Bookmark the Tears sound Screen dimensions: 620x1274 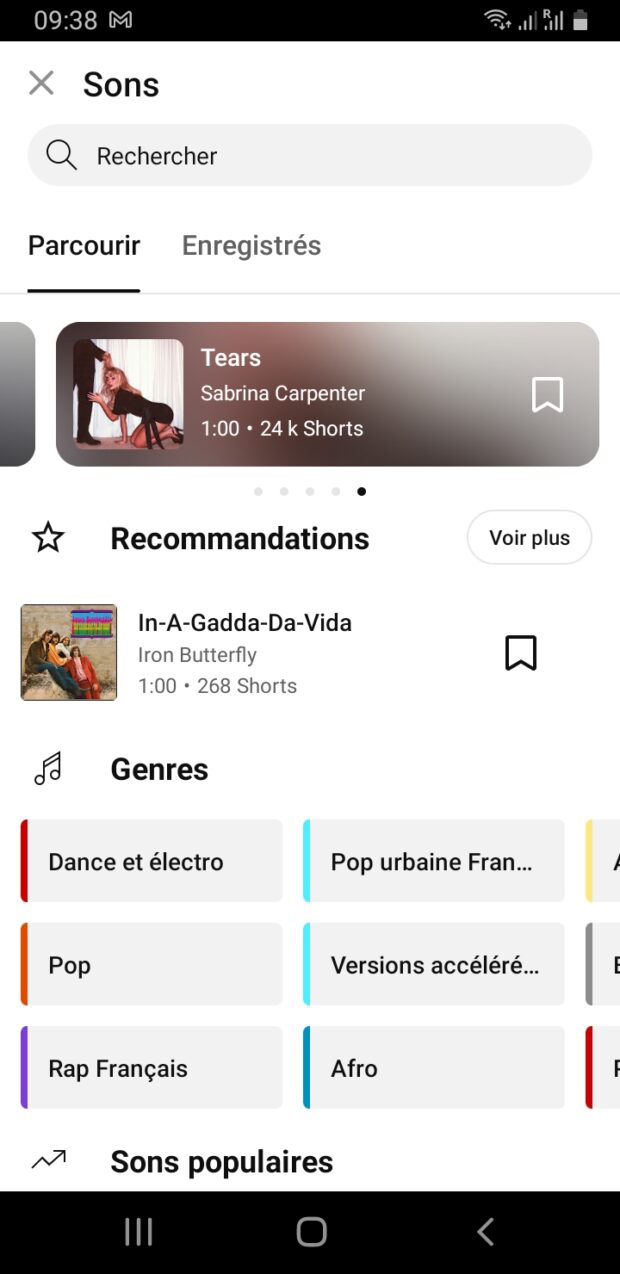547,394
